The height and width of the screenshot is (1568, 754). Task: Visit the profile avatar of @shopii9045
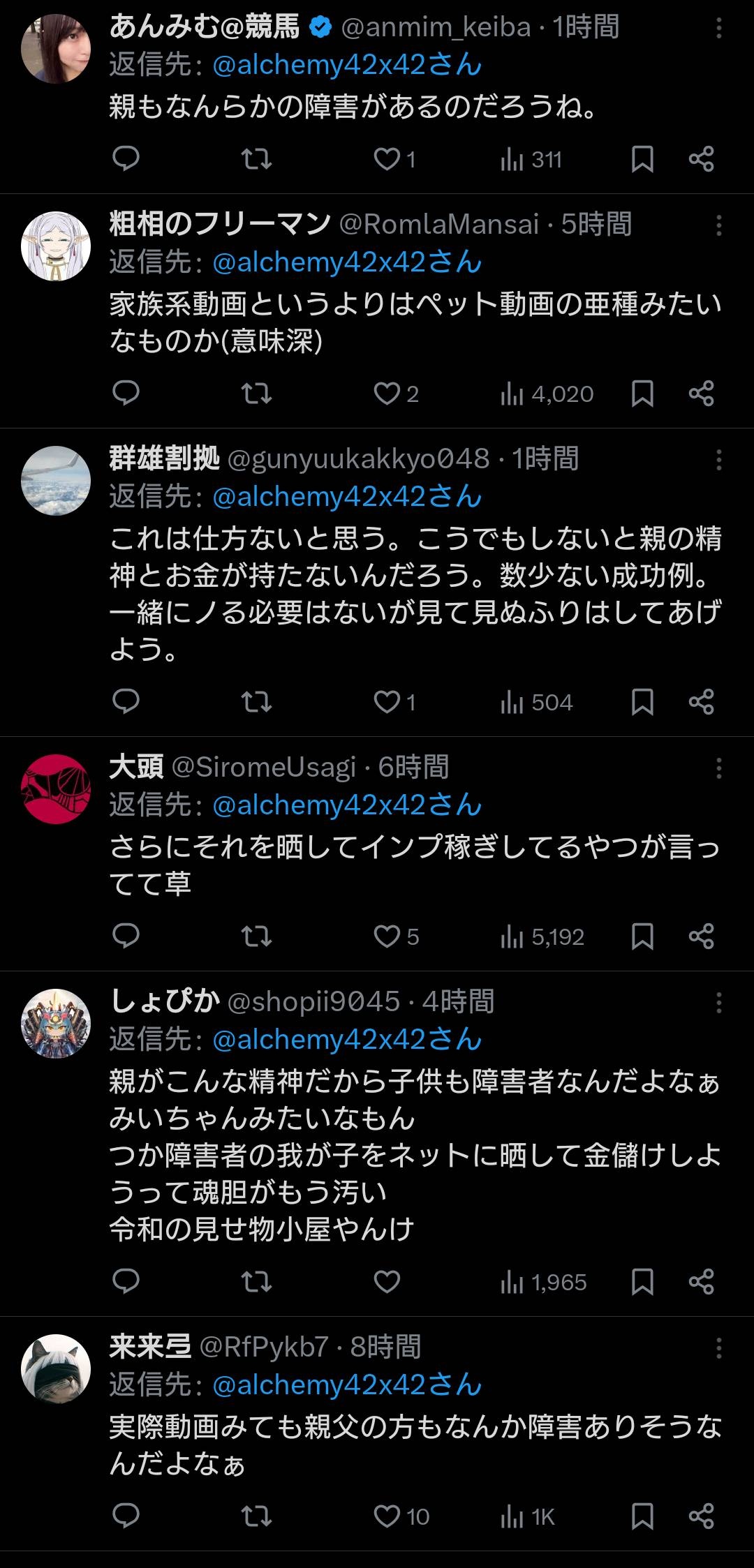(56, 1024)
